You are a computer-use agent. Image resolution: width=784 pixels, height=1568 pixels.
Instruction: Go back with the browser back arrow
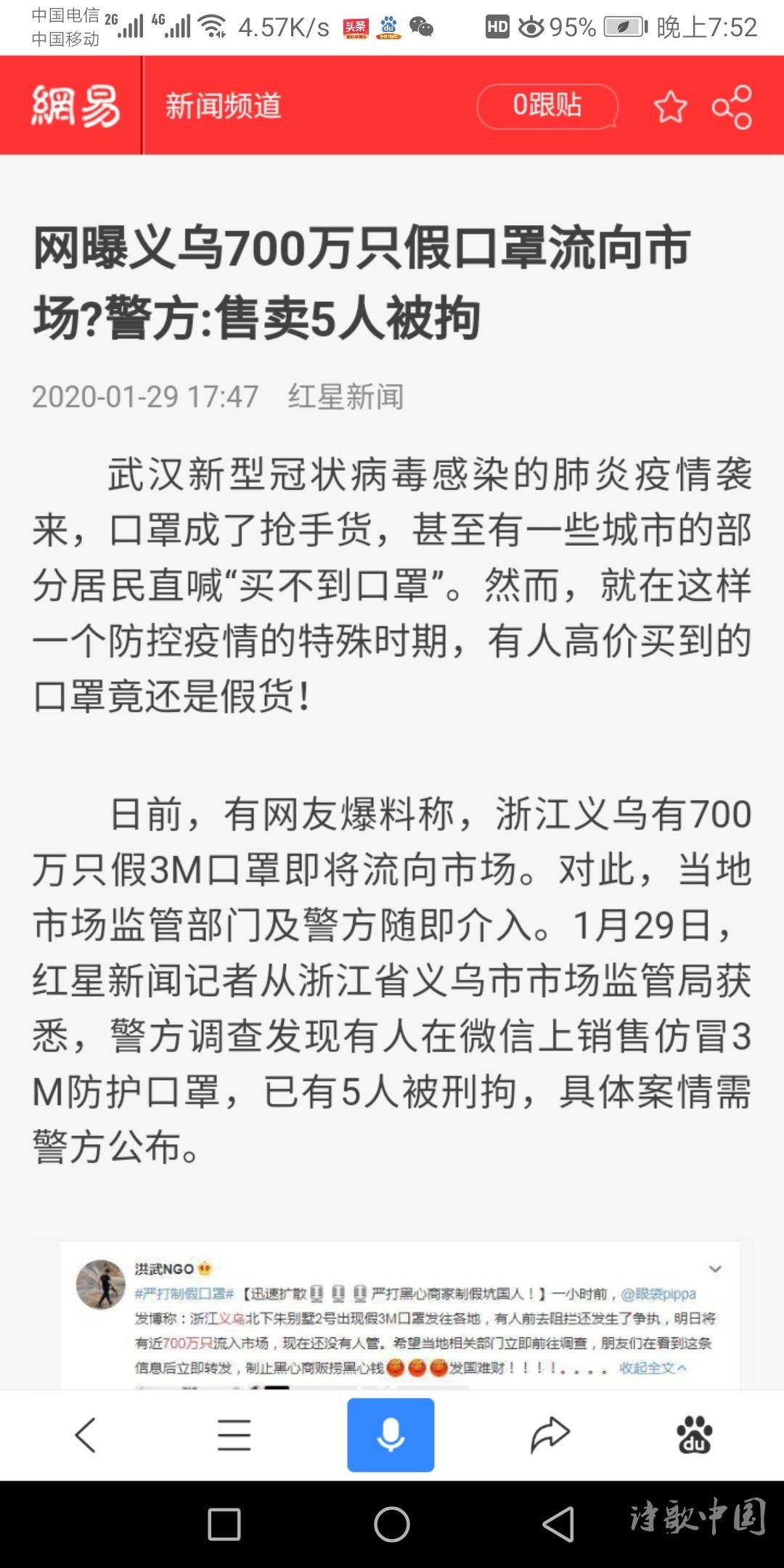click(86, 1435)
